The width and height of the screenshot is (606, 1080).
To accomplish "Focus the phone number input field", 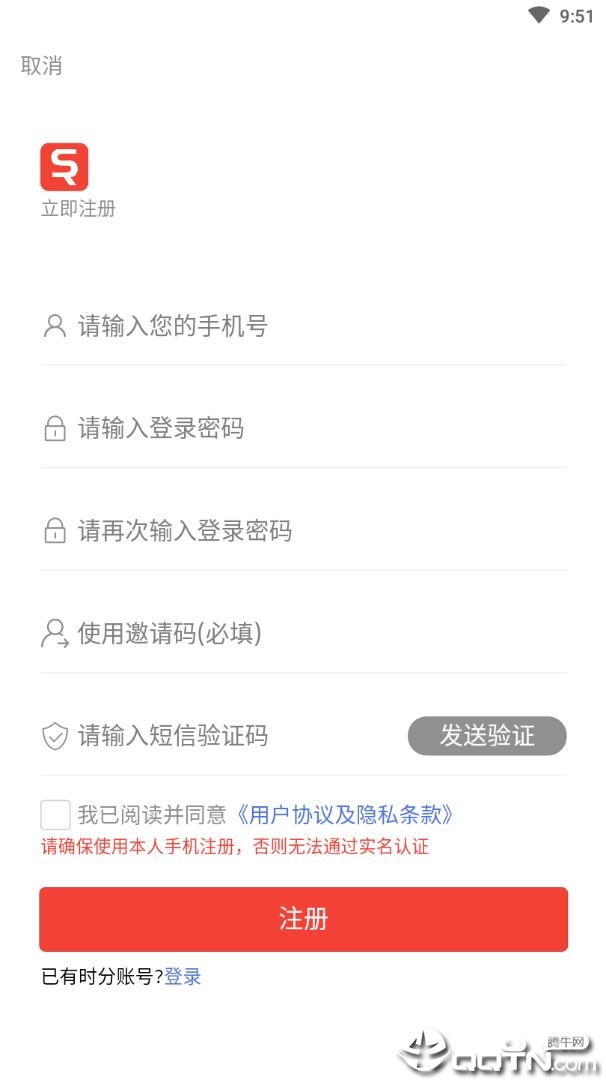I will [x=303, y=326].
